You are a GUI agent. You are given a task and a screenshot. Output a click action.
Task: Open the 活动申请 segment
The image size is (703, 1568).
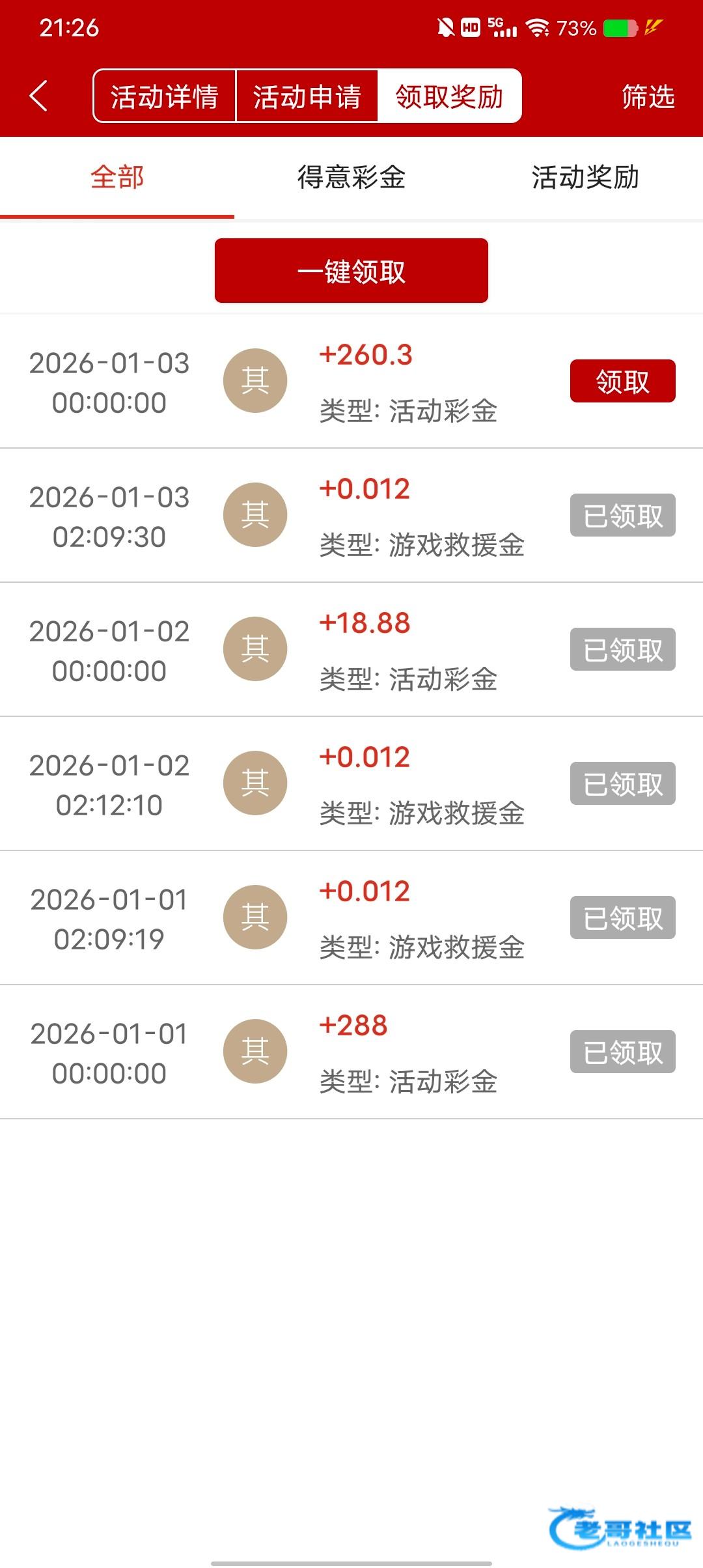[x=307, y=96]
